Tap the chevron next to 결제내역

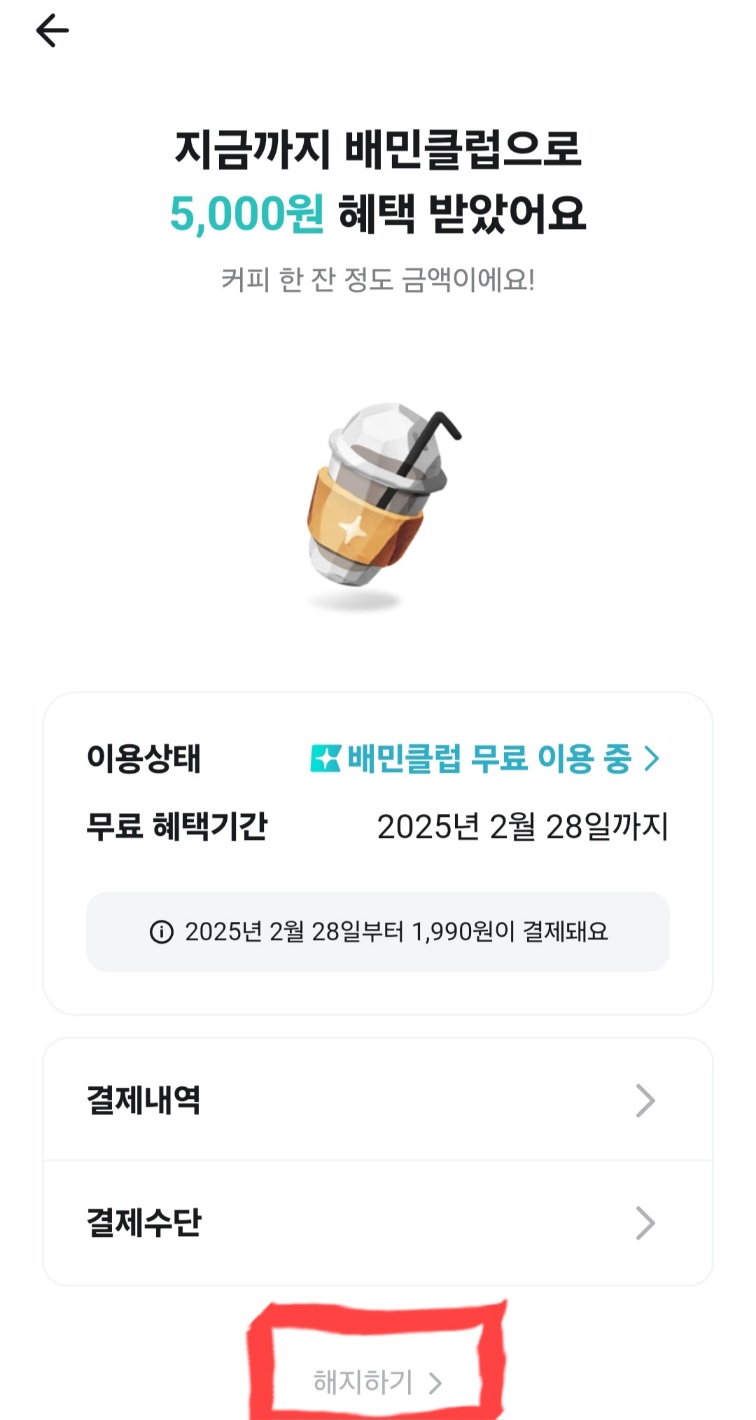click(x=645, y=1100)
